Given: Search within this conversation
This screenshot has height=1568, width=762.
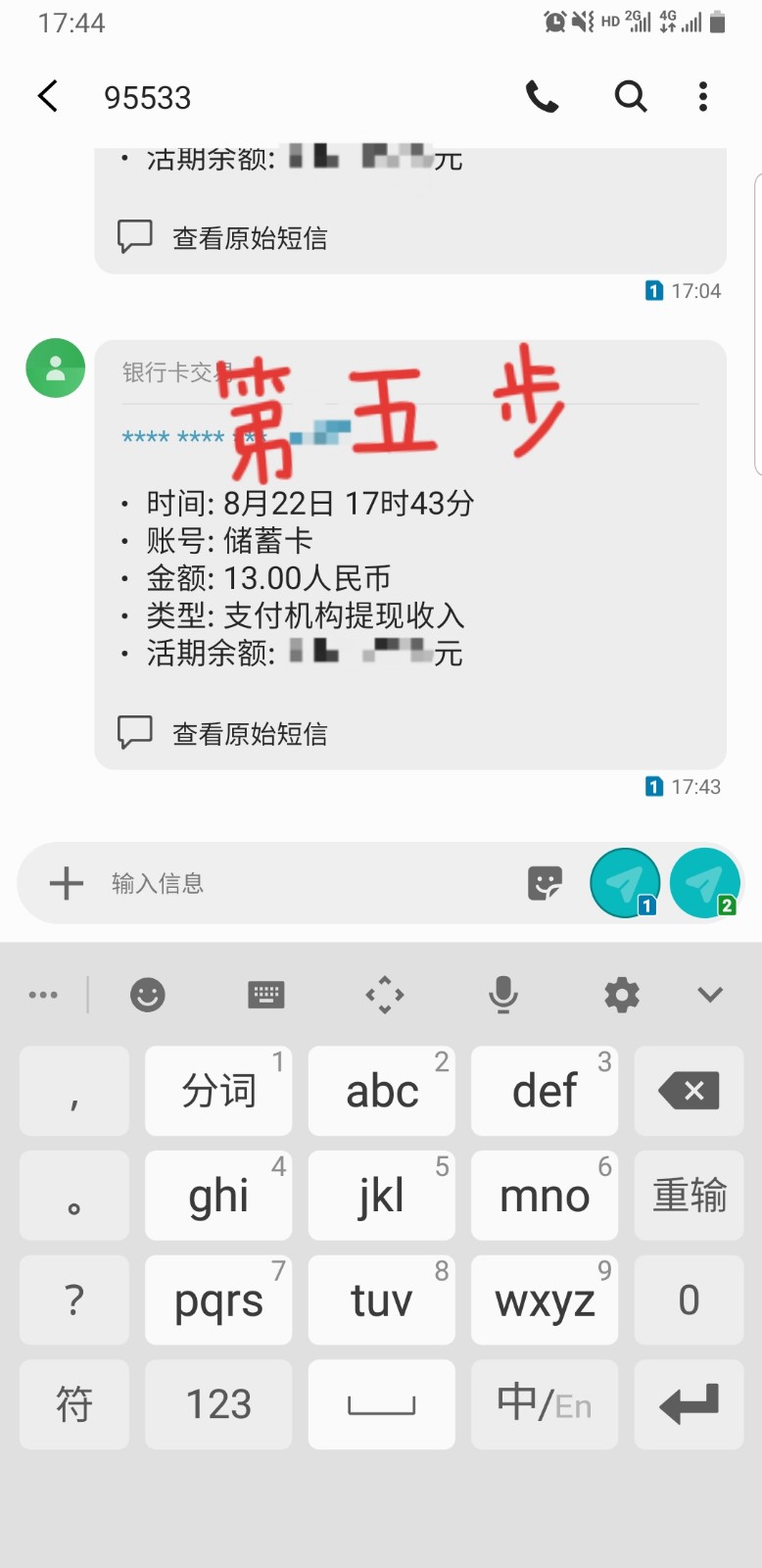Looking at the screenshot, I should tap(630, 97).
